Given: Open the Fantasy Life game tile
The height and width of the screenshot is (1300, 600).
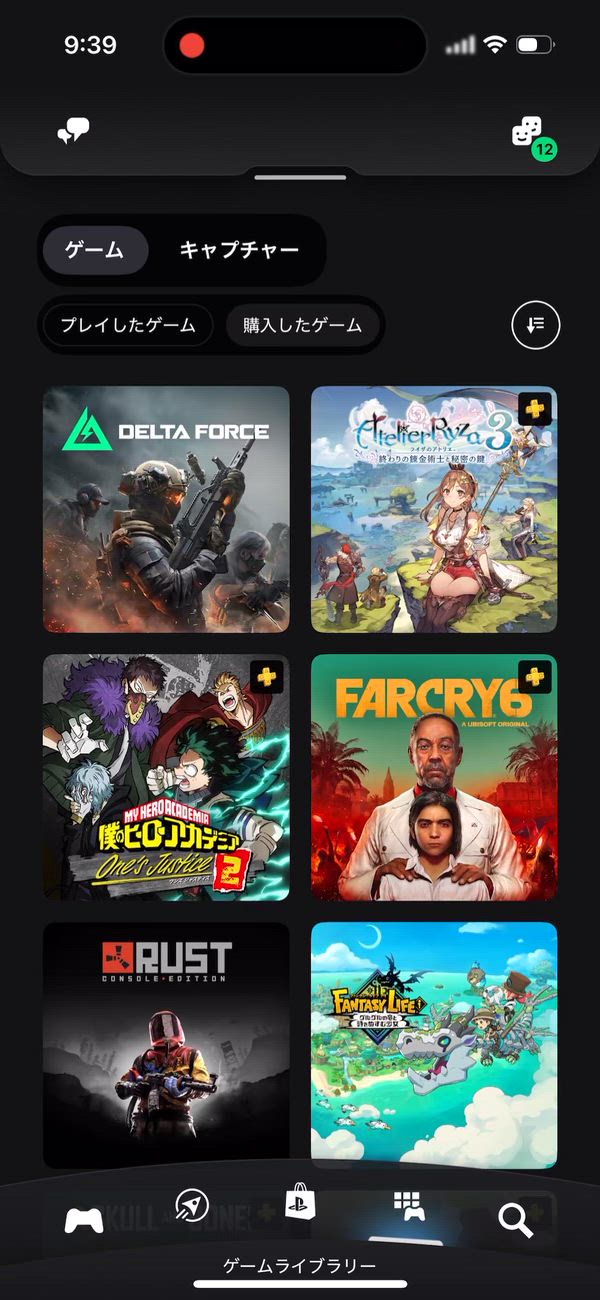Looking at the screenshot, I should (434, 1045).
